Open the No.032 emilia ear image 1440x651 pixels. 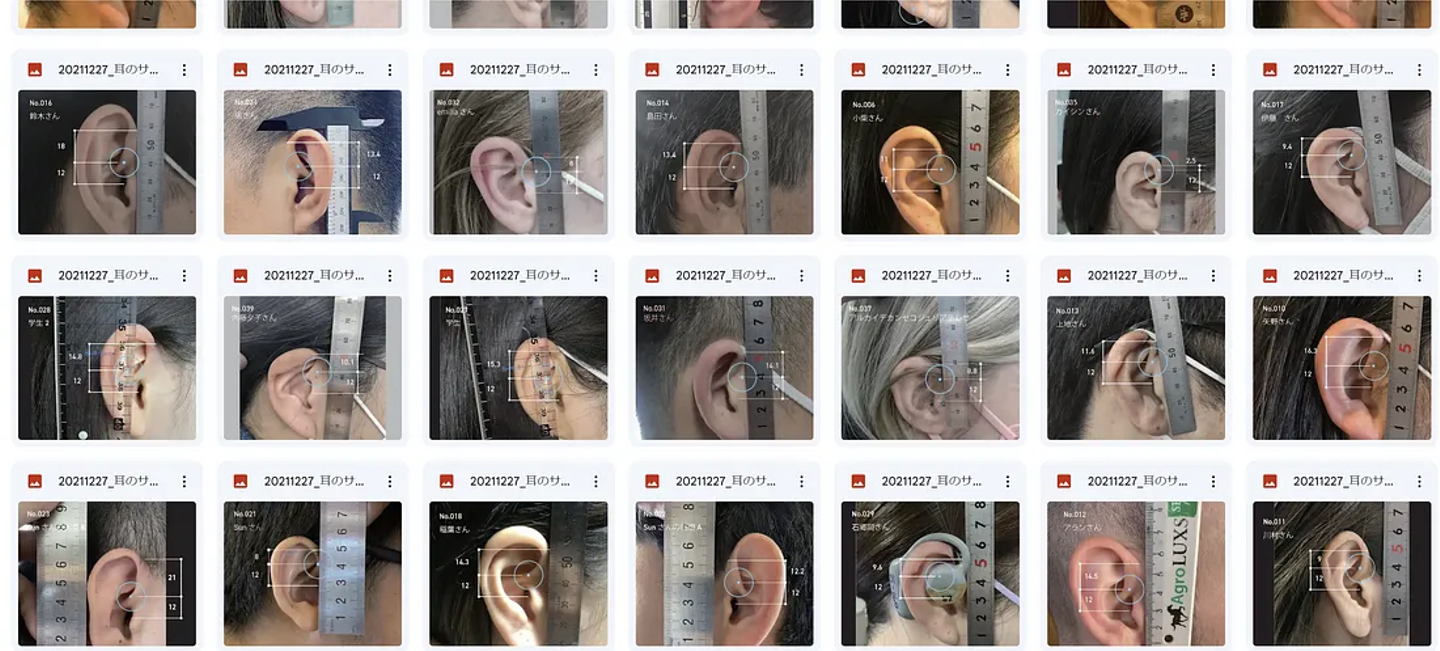(x=518, y=162)
